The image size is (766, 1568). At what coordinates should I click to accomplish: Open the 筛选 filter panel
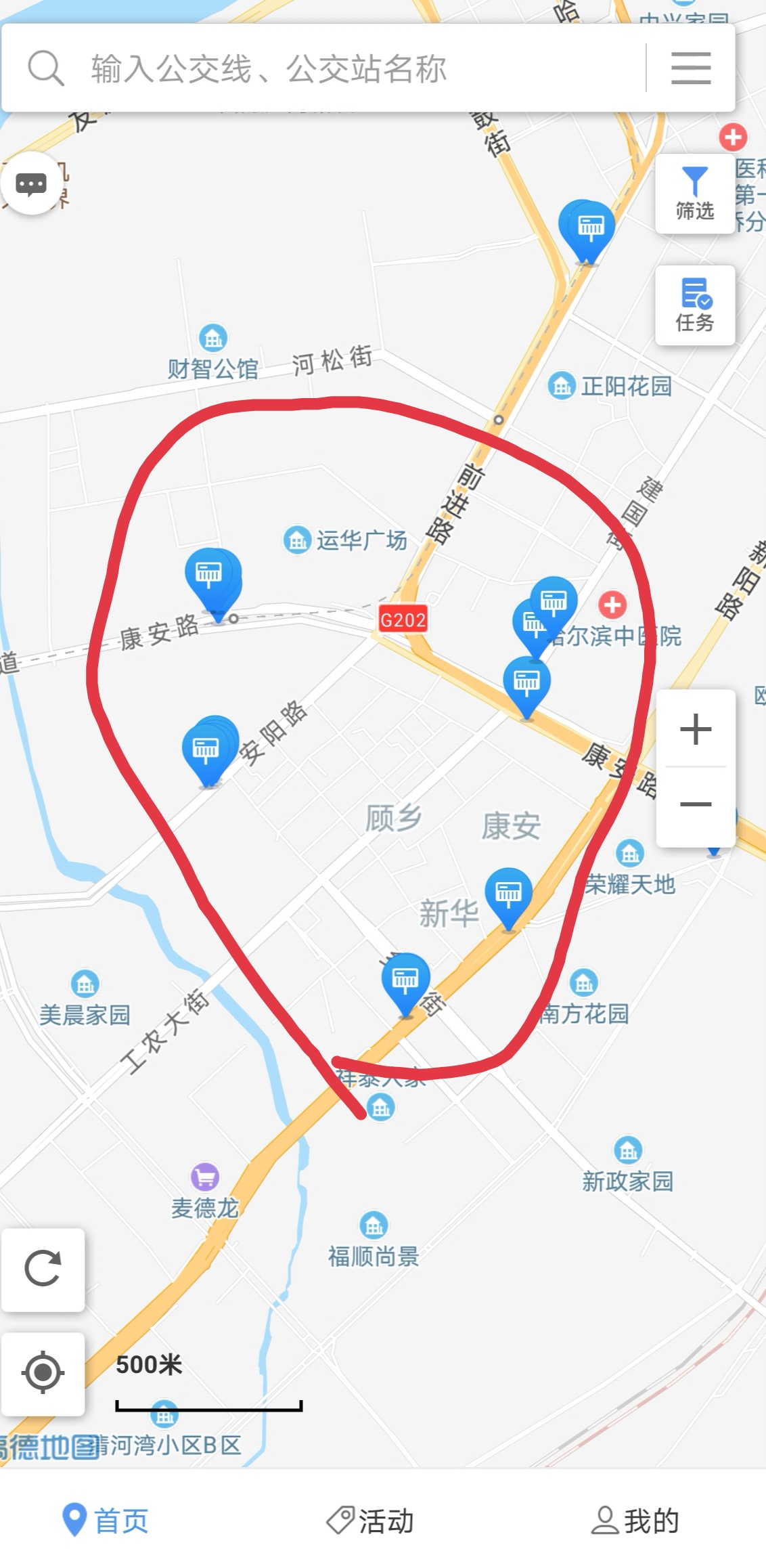(x=694, y=193)
